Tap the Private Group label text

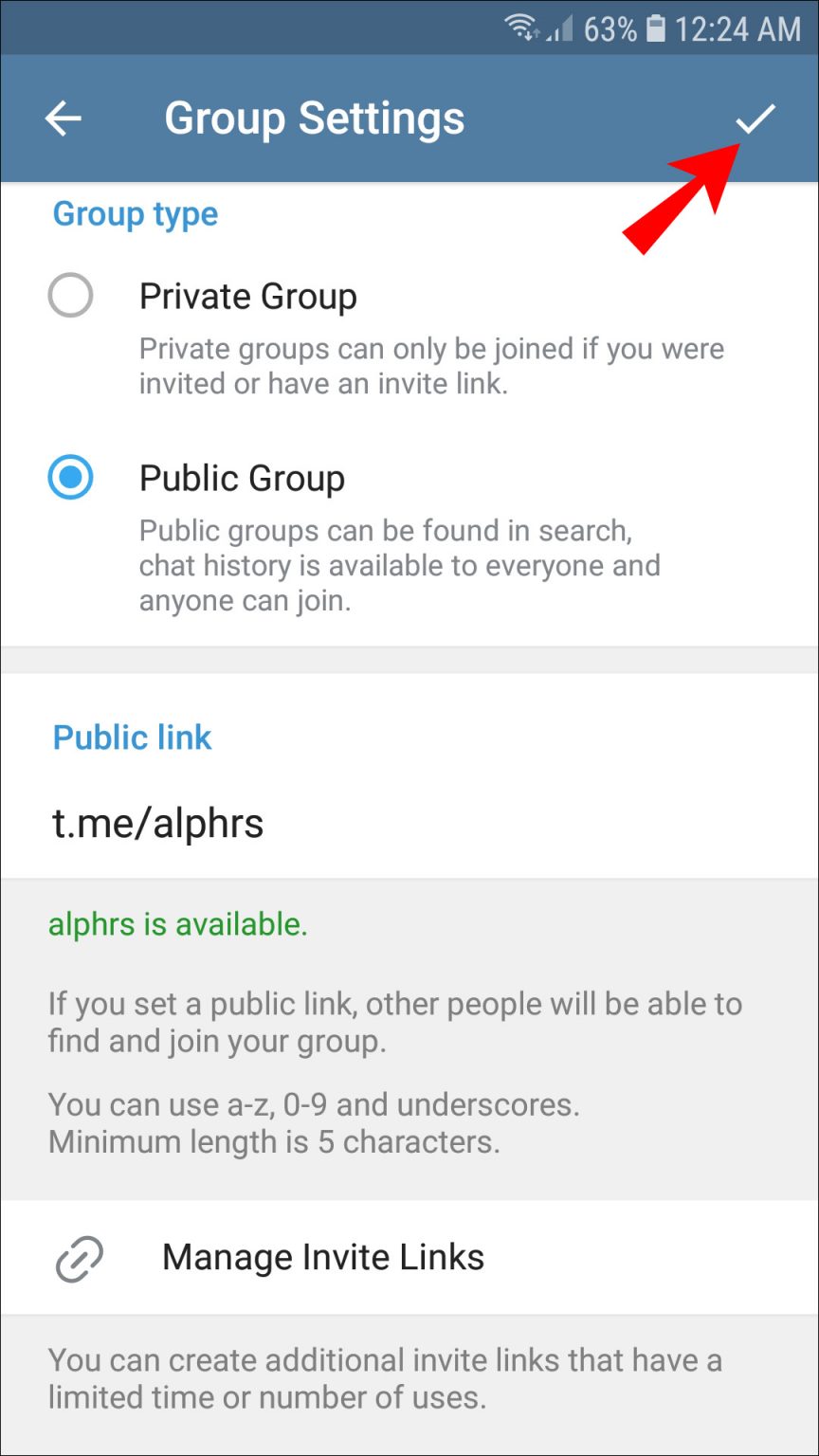click(x=248, y=296)
